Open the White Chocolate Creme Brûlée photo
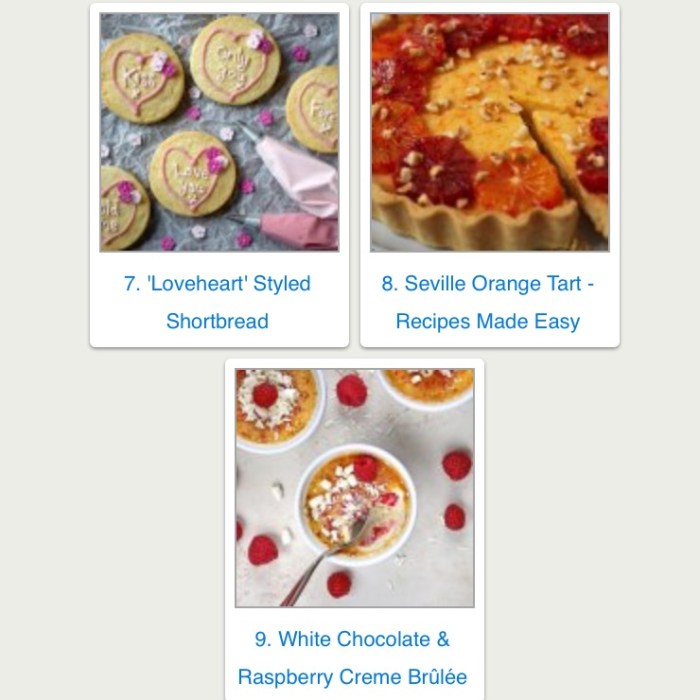Viewport: 700px width, 700px height. [354, 487]
